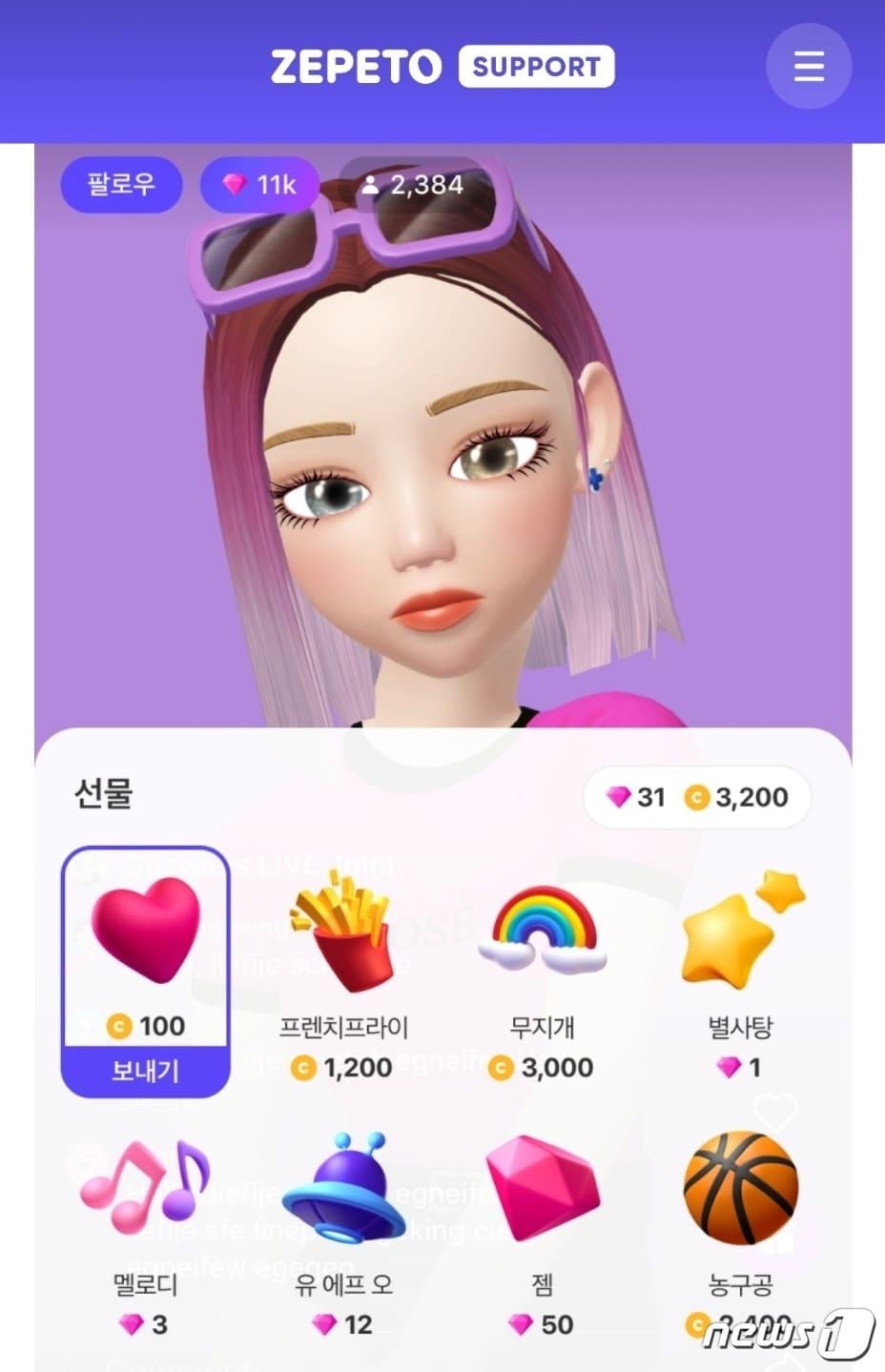Expand the 선물 gift section header
This screenshot has width=885, height=1372.
click(101, 793)
